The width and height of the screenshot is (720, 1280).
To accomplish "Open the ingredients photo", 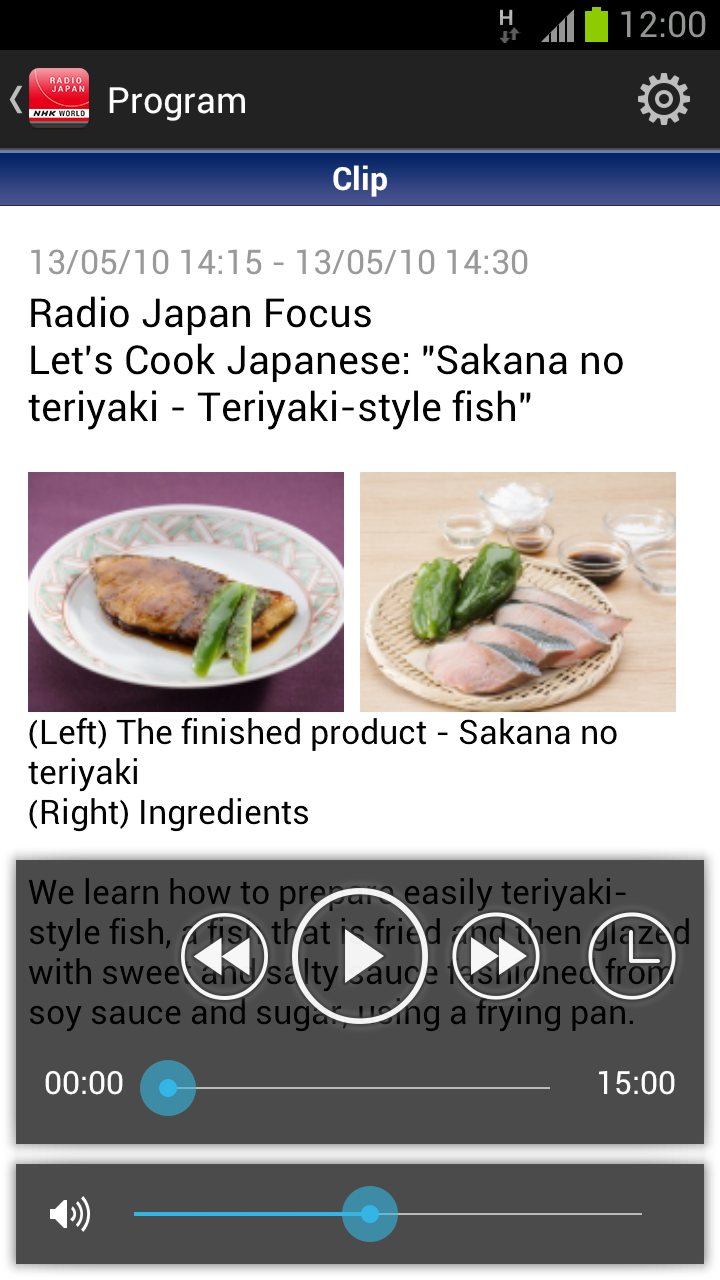I will (518, 592).
